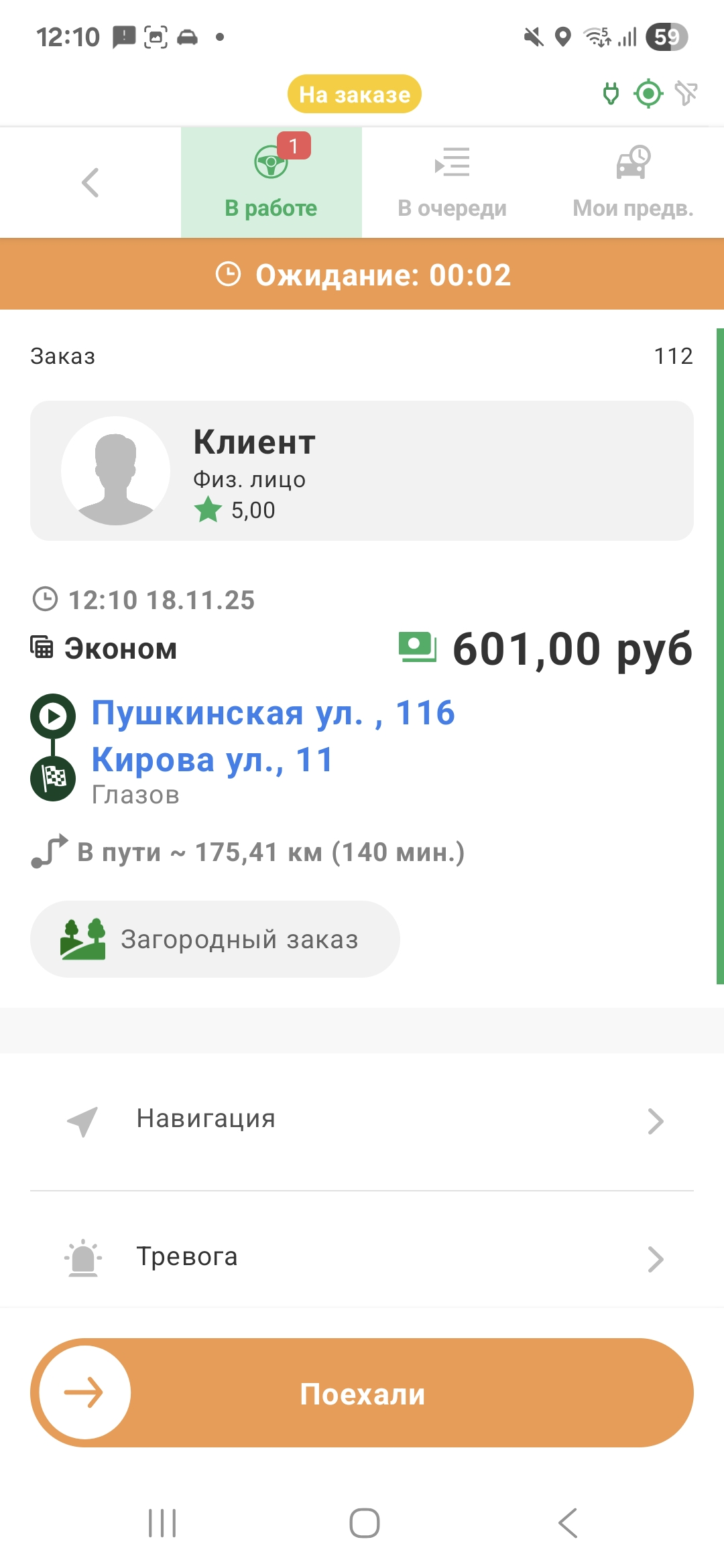Switch to «Мои предв.» tab
This screenshot has height=1568, width=724.
click(633, 182)
